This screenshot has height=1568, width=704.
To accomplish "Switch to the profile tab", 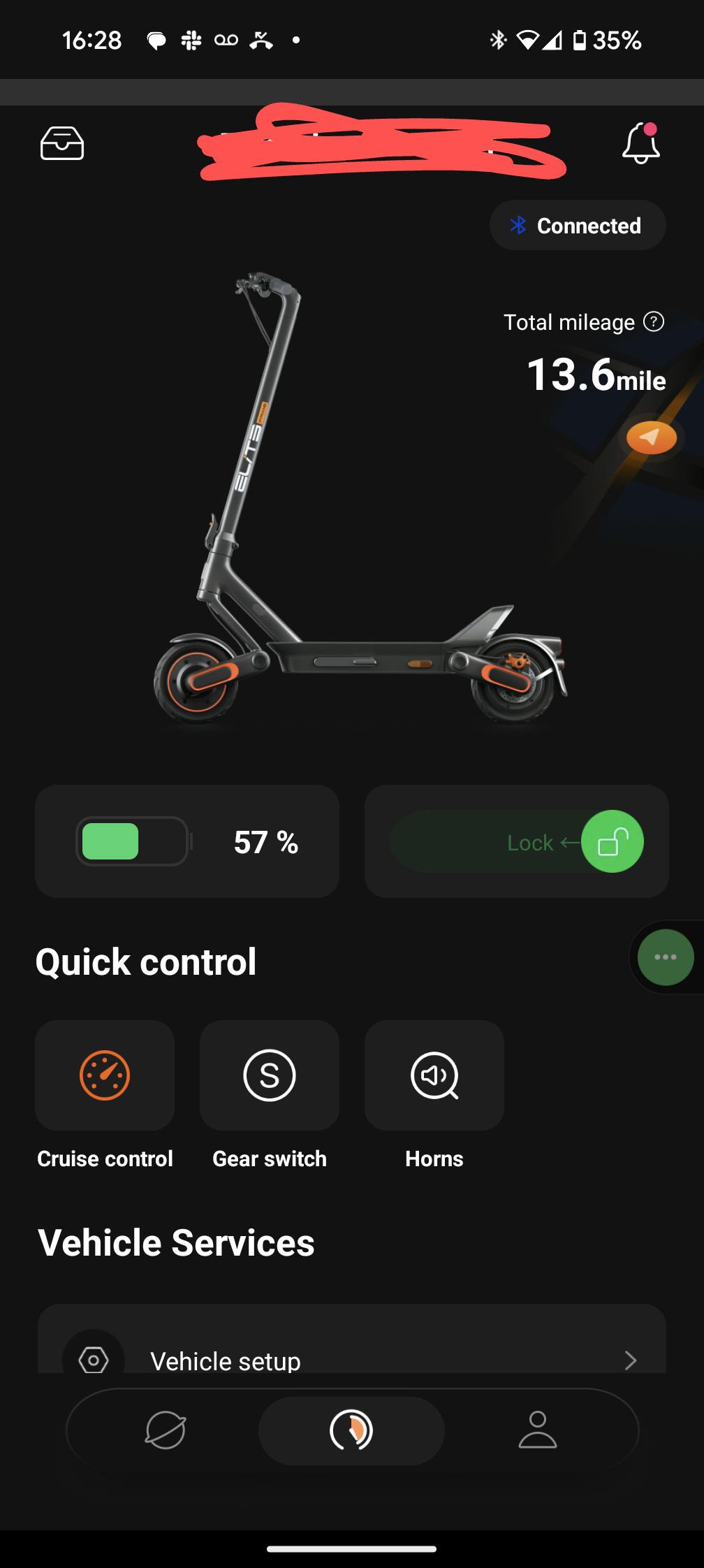I will click(538, 1430).
